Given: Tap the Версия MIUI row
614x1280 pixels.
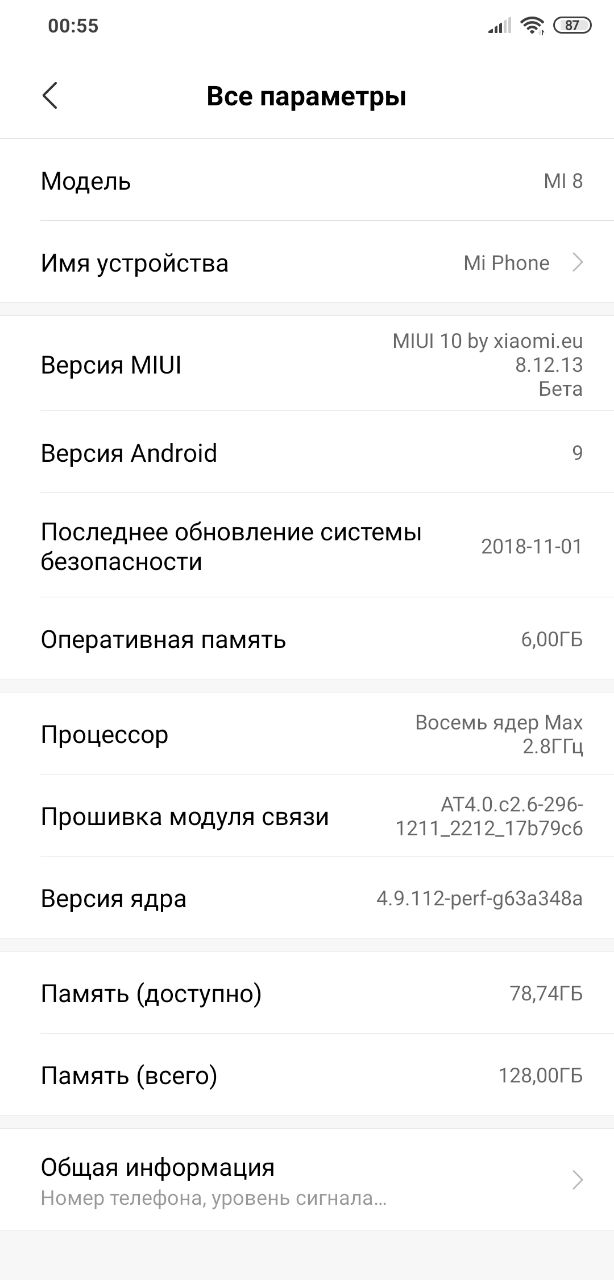Looking at the screenshot, I should point(307,365).
